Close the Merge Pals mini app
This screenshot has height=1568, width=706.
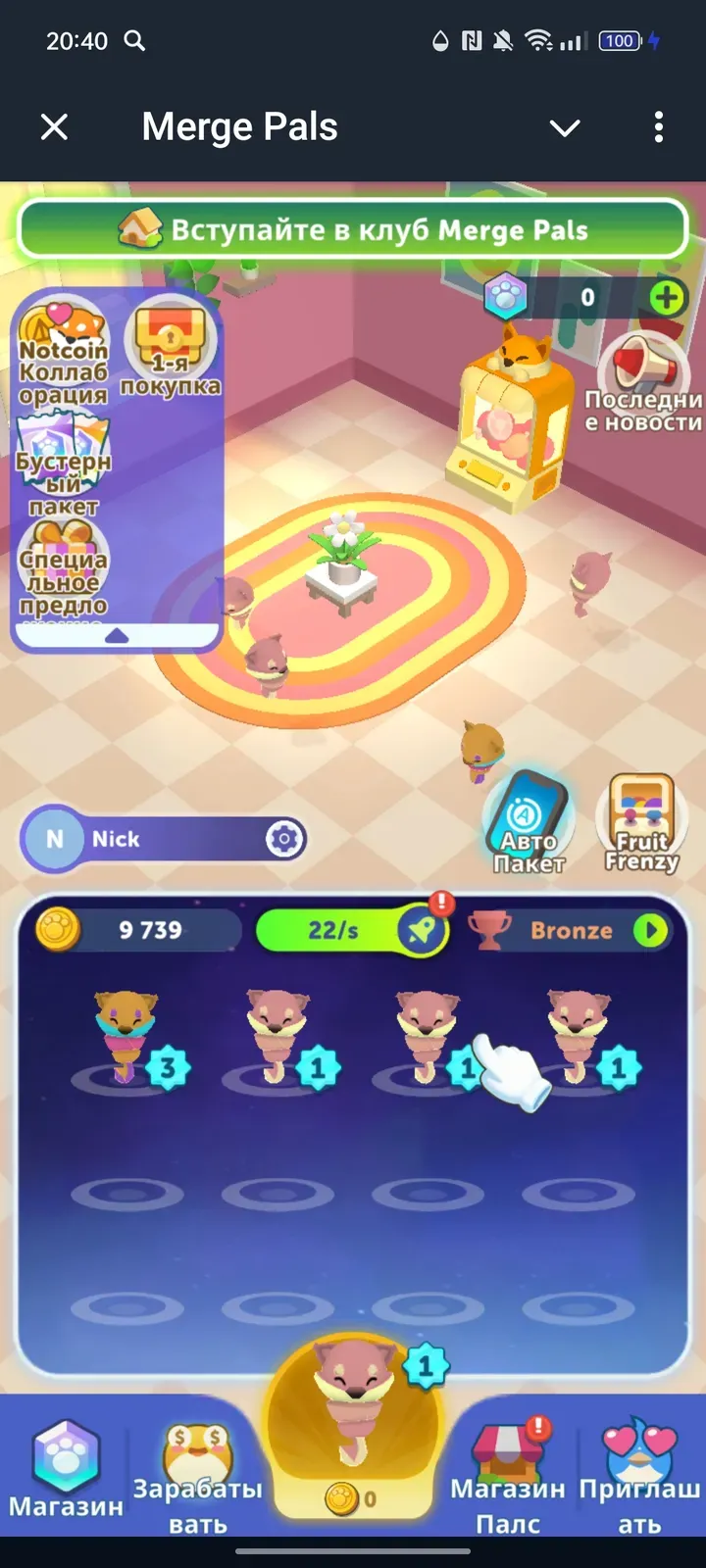(55, 127)
